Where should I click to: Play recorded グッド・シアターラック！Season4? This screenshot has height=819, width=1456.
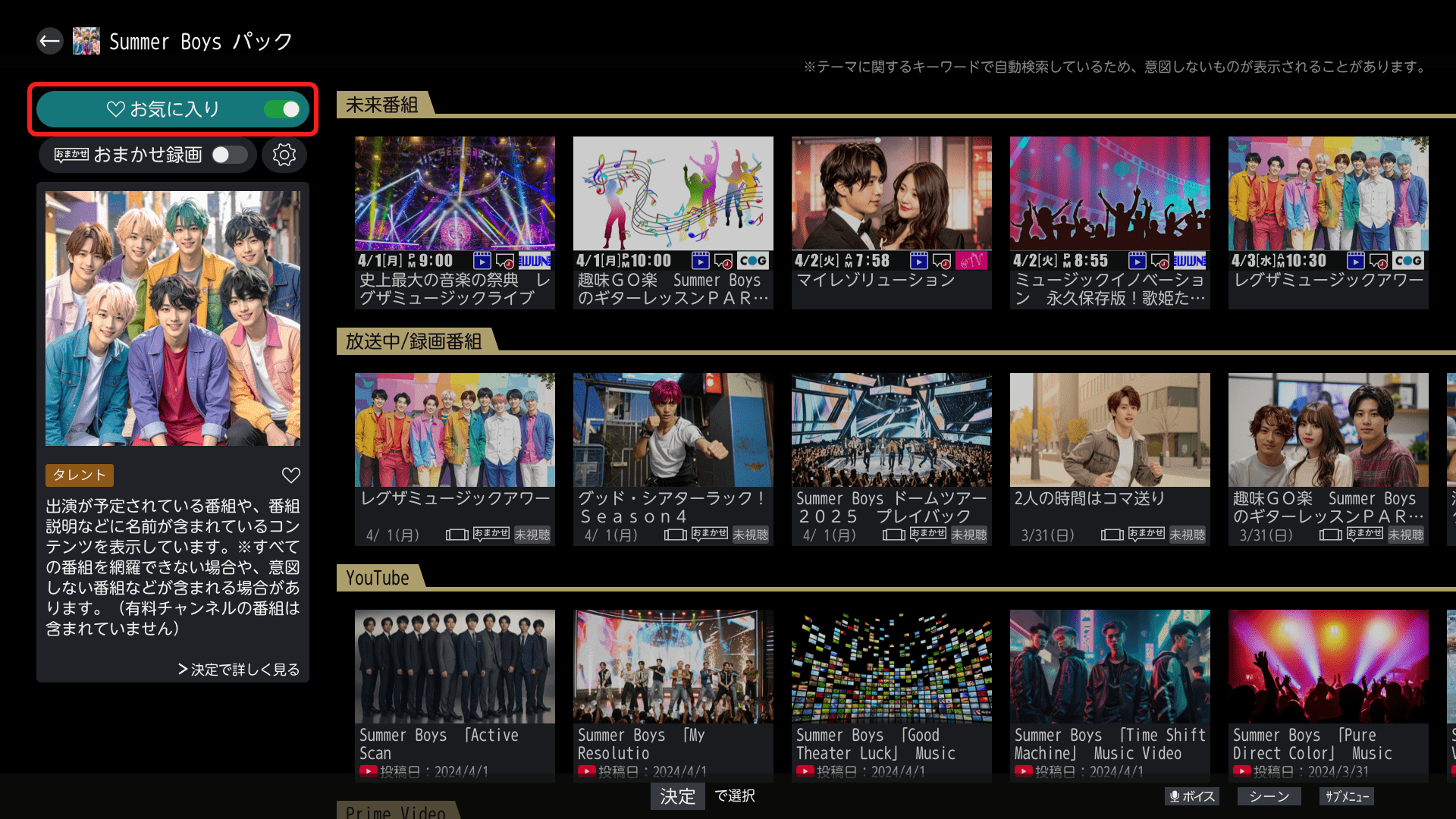673,459
